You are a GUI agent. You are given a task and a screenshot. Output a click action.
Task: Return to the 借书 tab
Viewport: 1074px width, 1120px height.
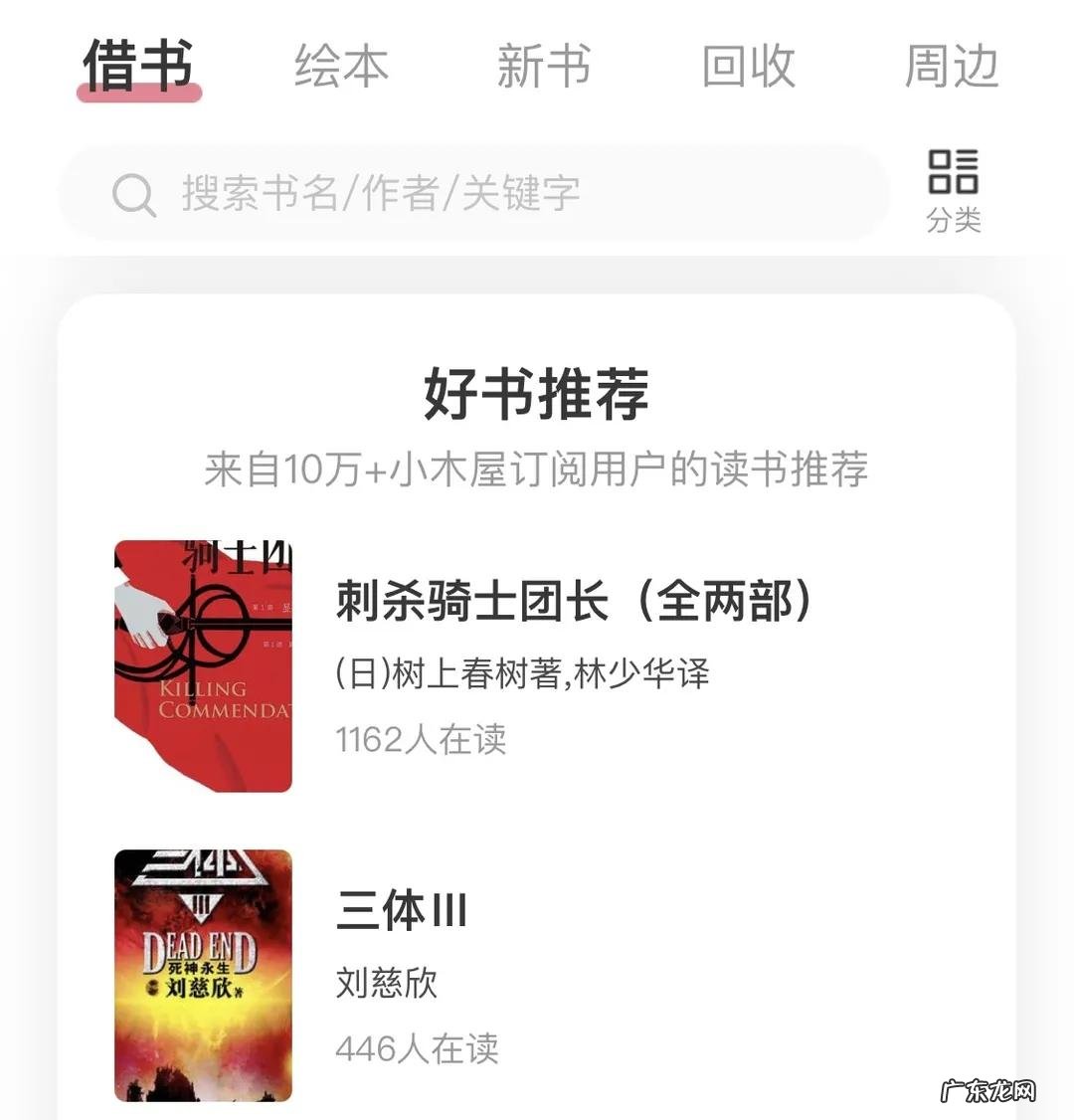(x=136, y=67)
